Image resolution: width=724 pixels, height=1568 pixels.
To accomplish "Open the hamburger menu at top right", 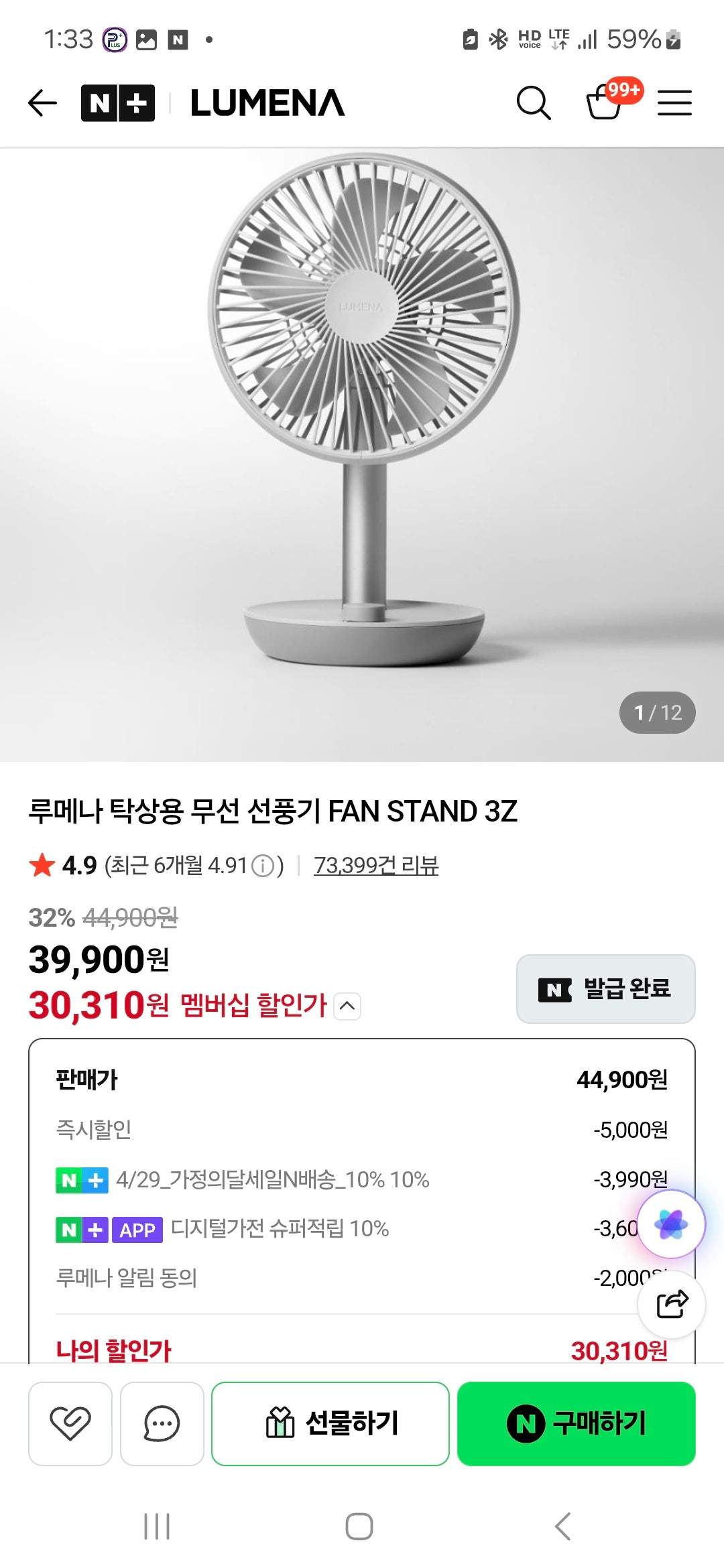I will (674, 104).
